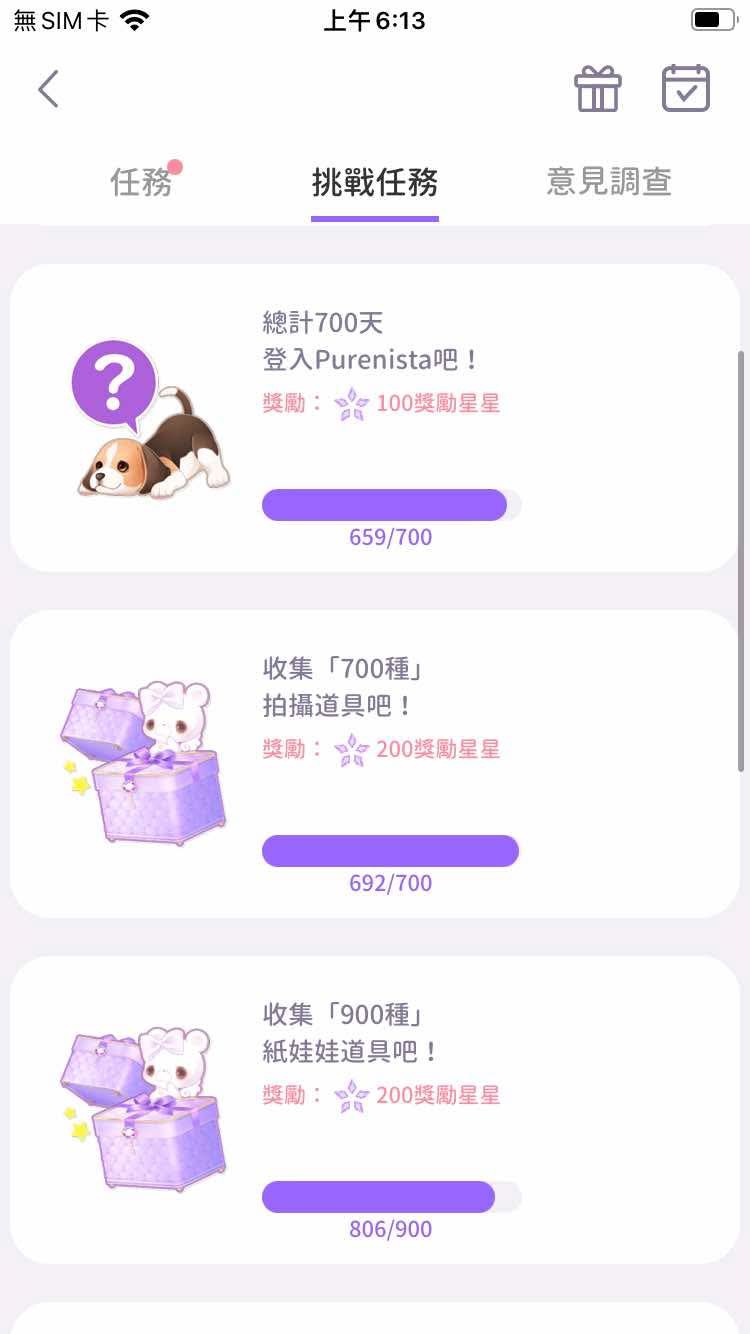
Task: Go back using the top-left arrow
Action: click(x=48, y=89)
